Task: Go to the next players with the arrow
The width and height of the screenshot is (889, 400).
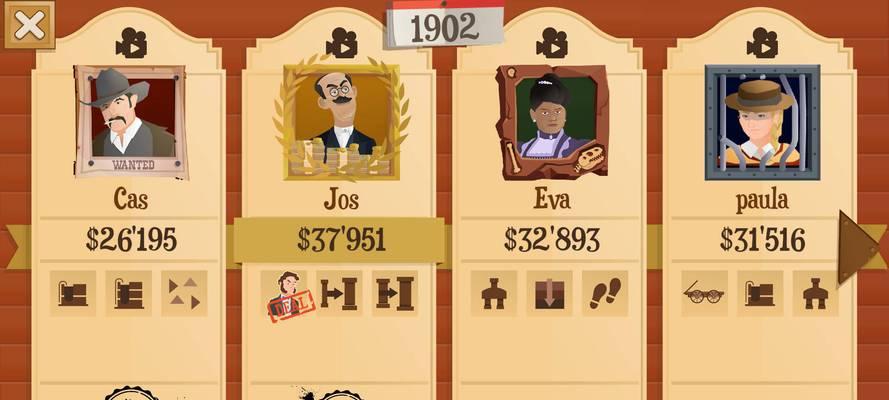Action: (x=858, y=247)
